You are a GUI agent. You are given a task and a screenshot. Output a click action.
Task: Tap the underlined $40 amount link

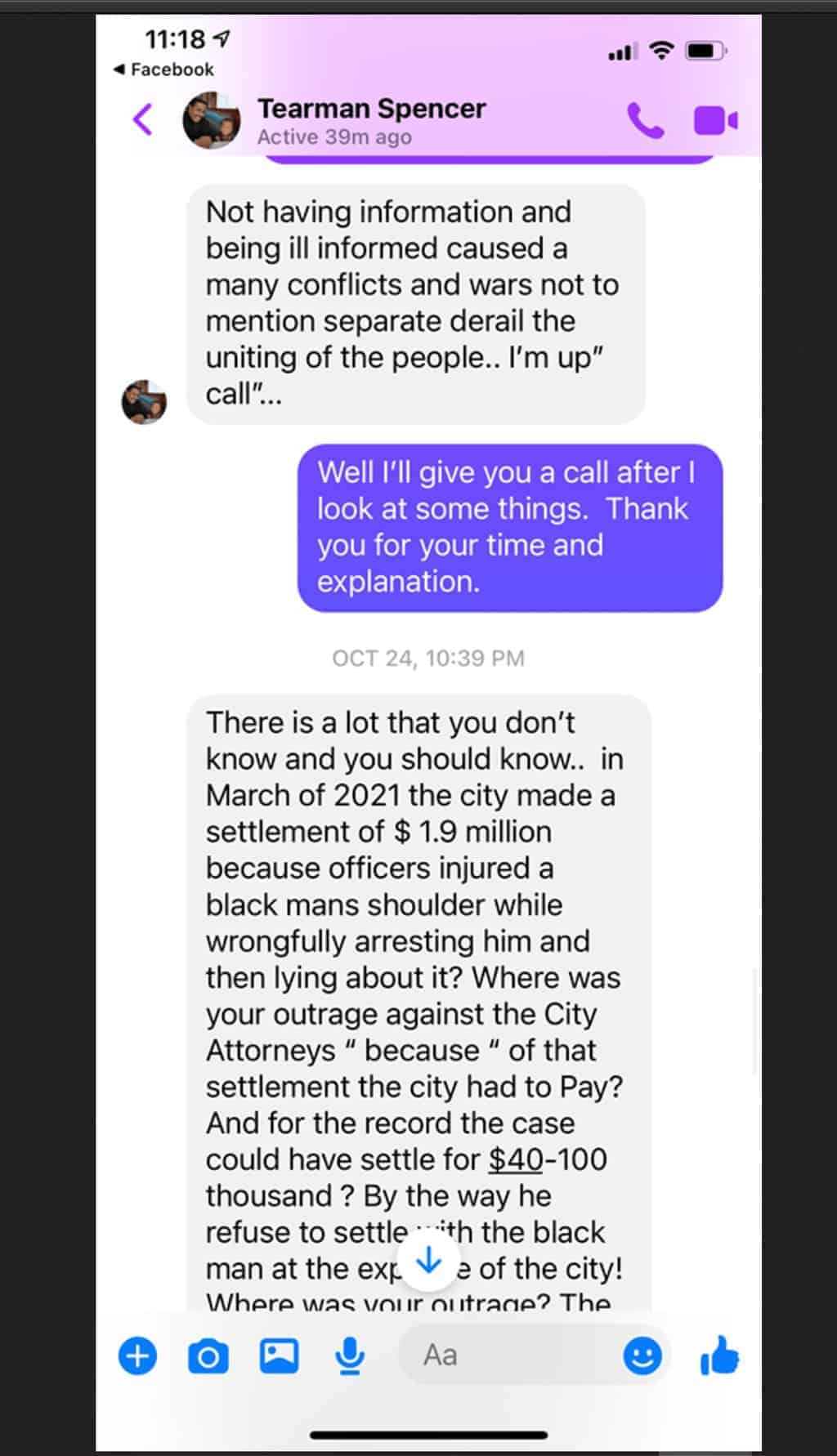pyautogui.click(x=516, y=1159)
